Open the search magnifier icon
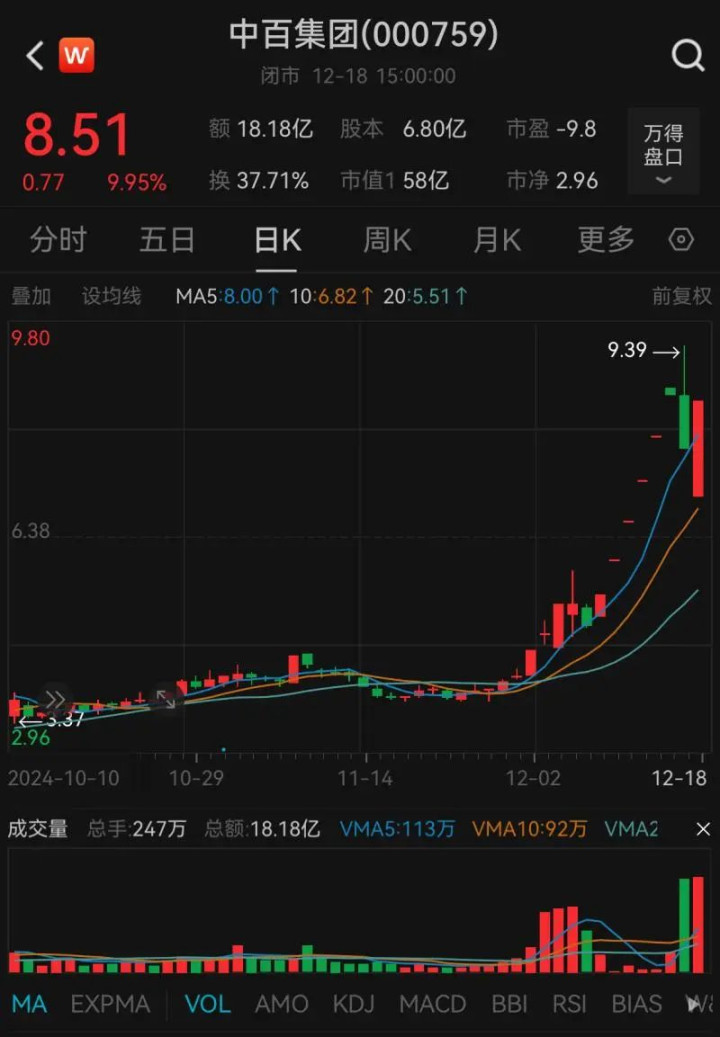 tap(687, 55)
